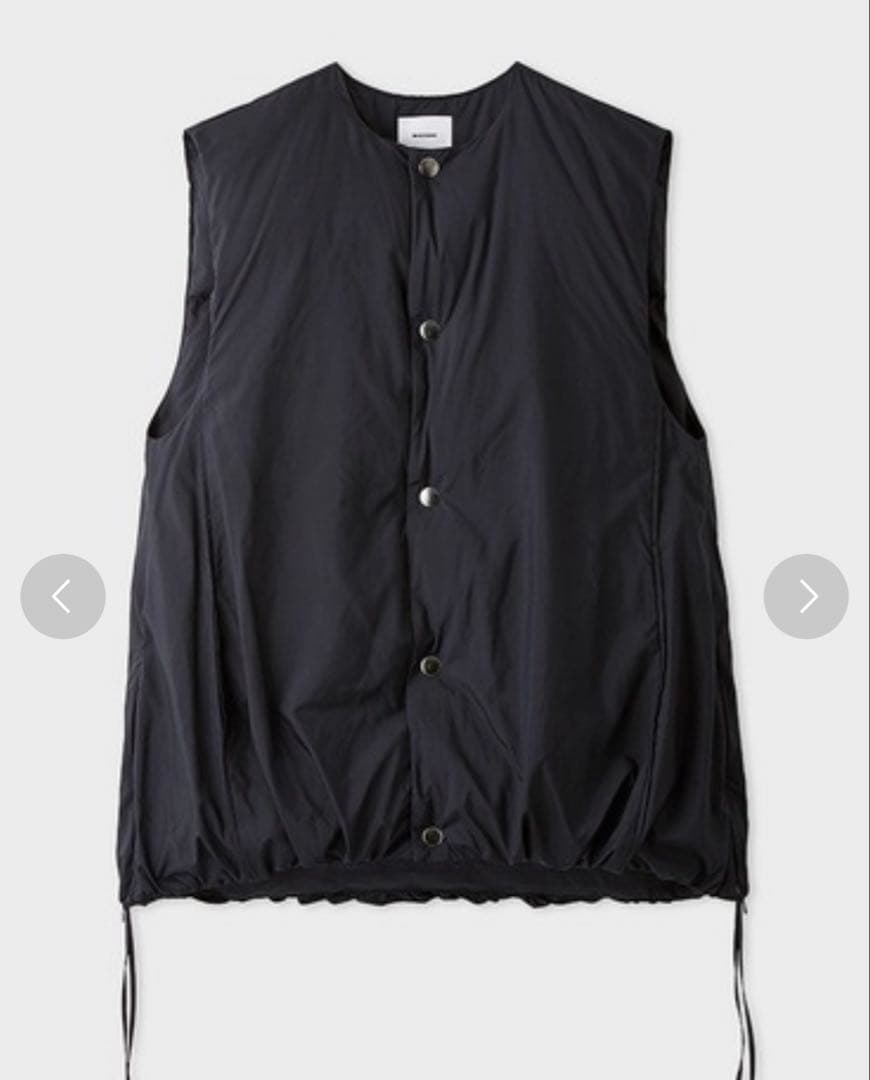Go to the previous product image
The width and height of the screenshot is (870, 1080).
pyautogui.click(x=63, y=596)
